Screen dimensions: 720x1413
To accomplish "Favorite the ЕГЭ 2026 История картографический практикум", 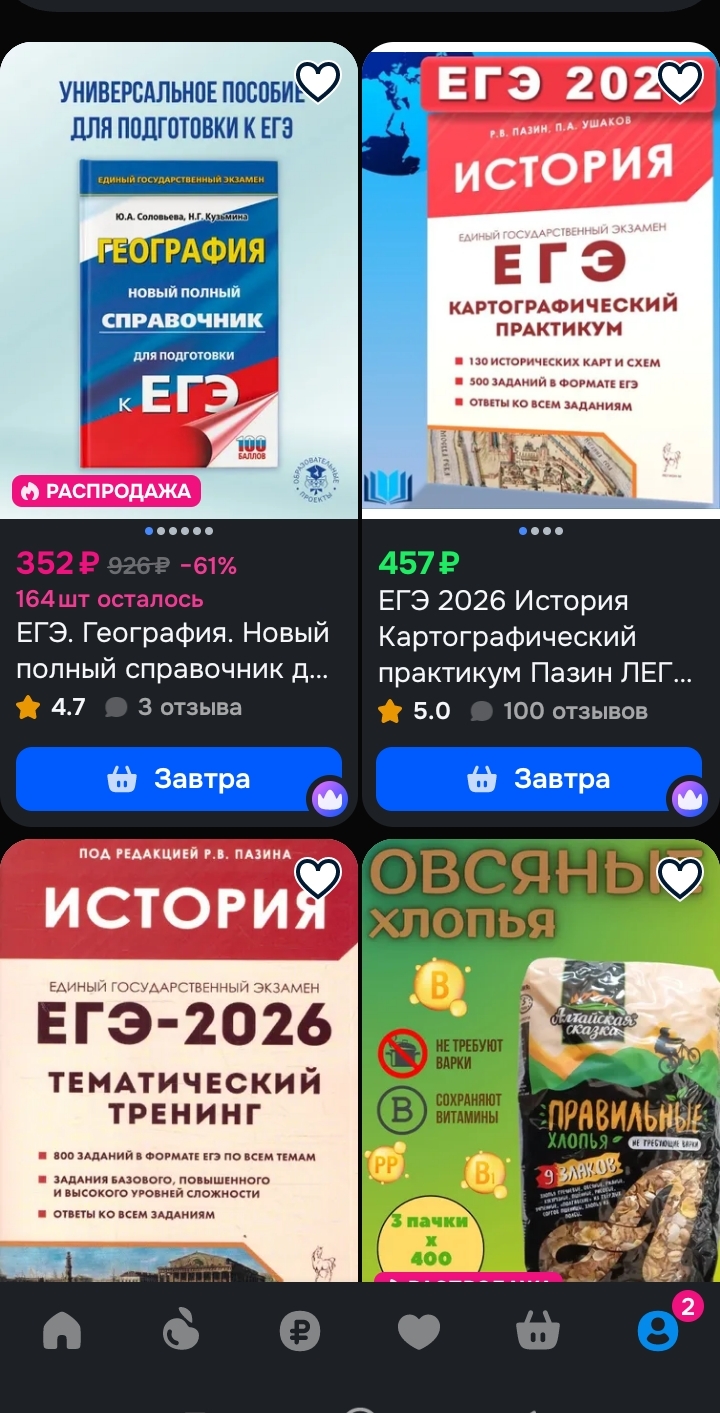I will coord(681,82).
